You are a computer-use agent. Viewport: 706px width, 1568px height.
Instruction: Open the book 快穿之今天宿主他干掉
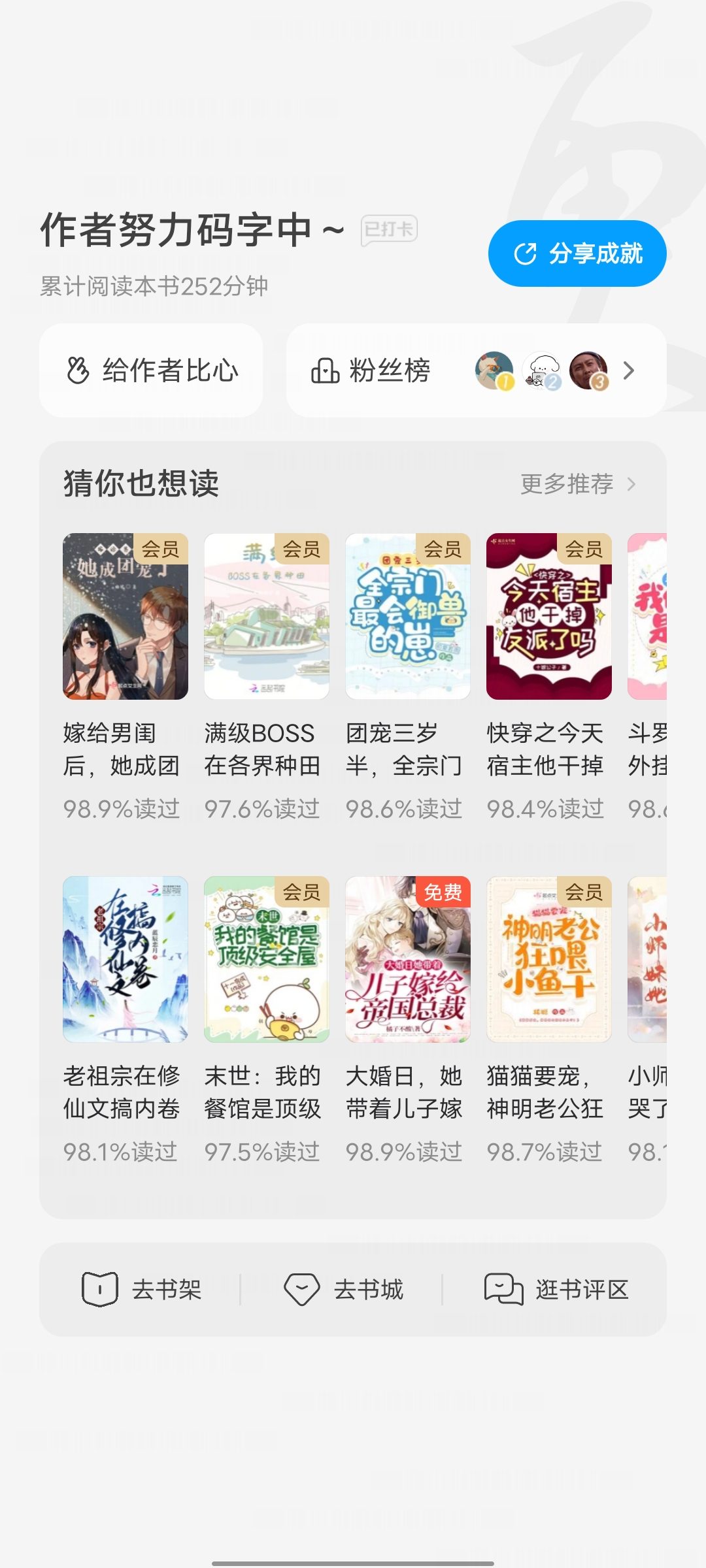click(x=549, y=677)
